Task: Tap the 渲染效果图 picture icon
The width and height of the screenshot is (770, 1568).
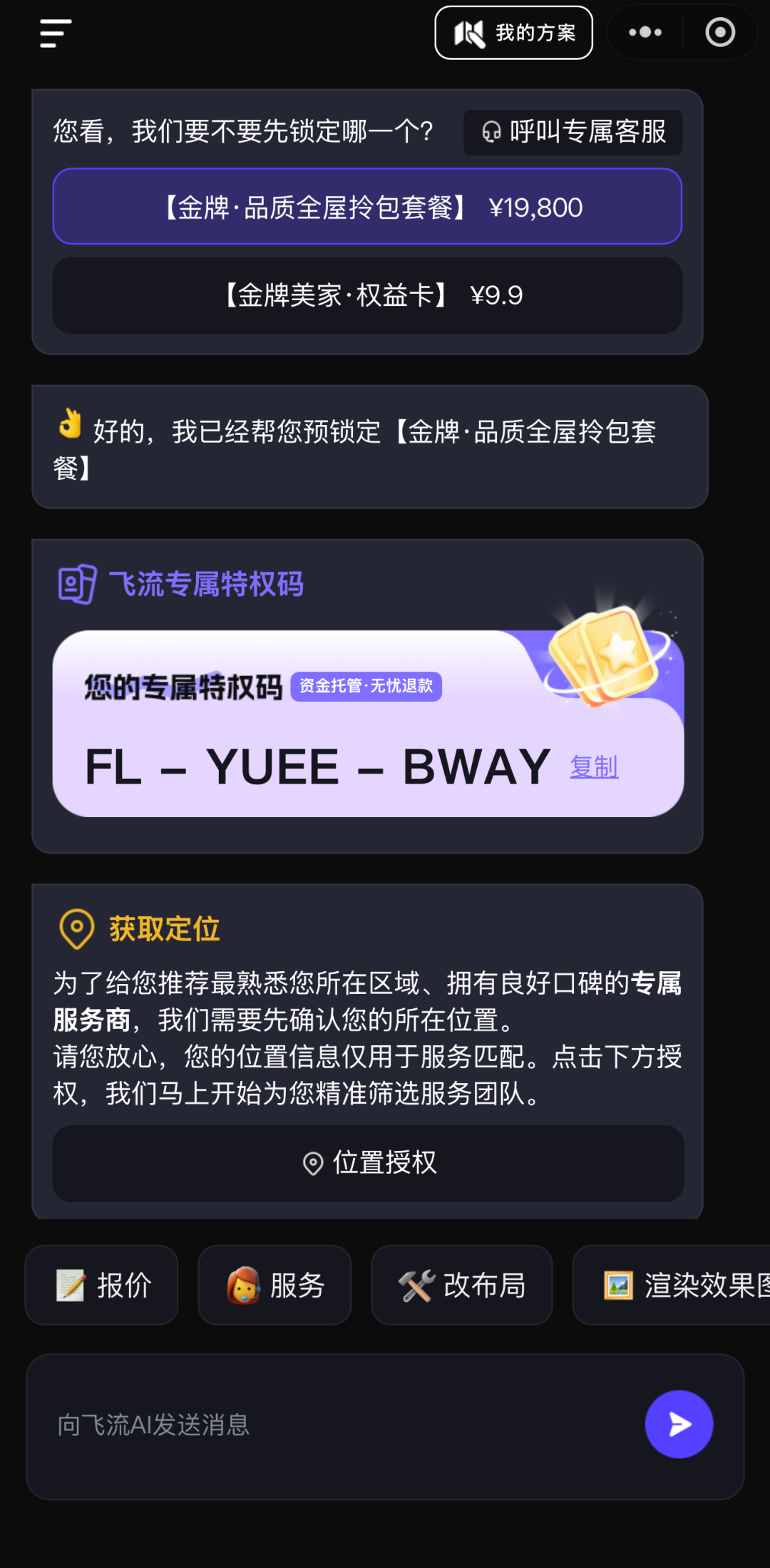Action: (617, 1286)
